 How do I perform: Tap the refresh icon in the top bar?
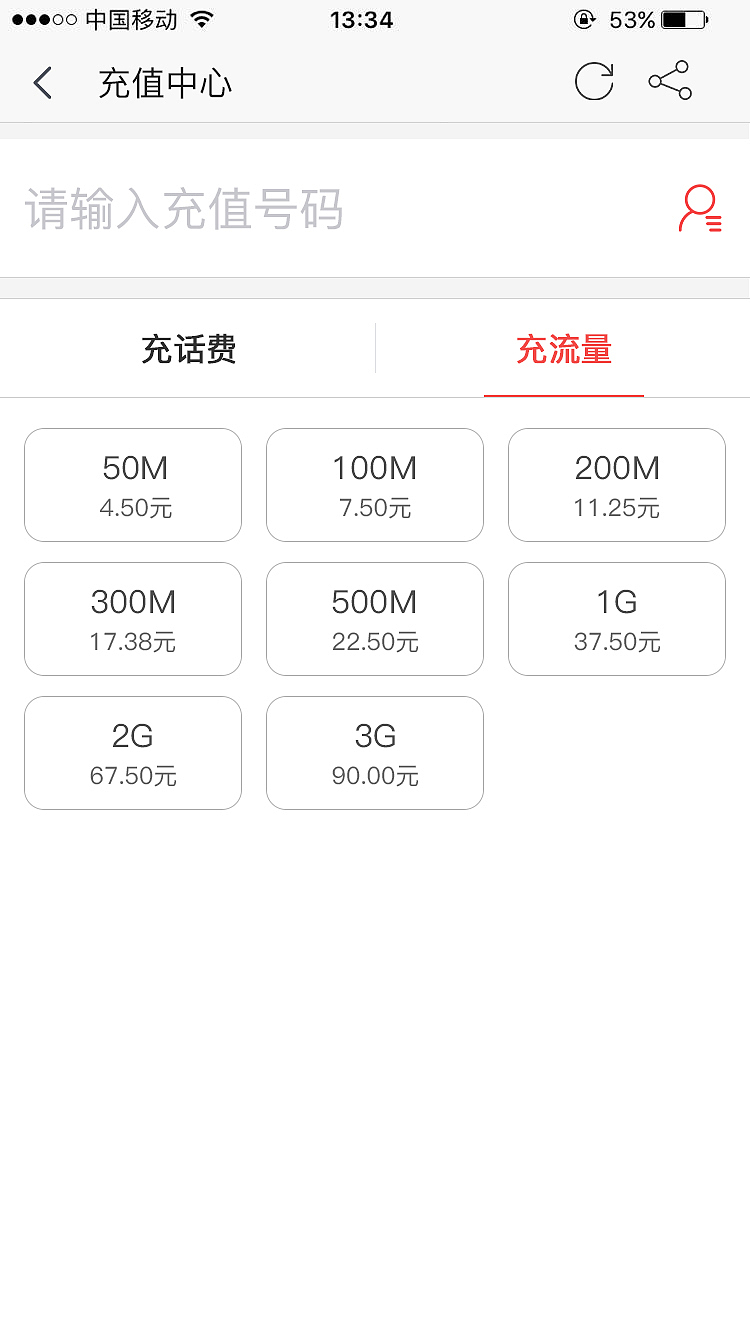click(x=596, y=80)
